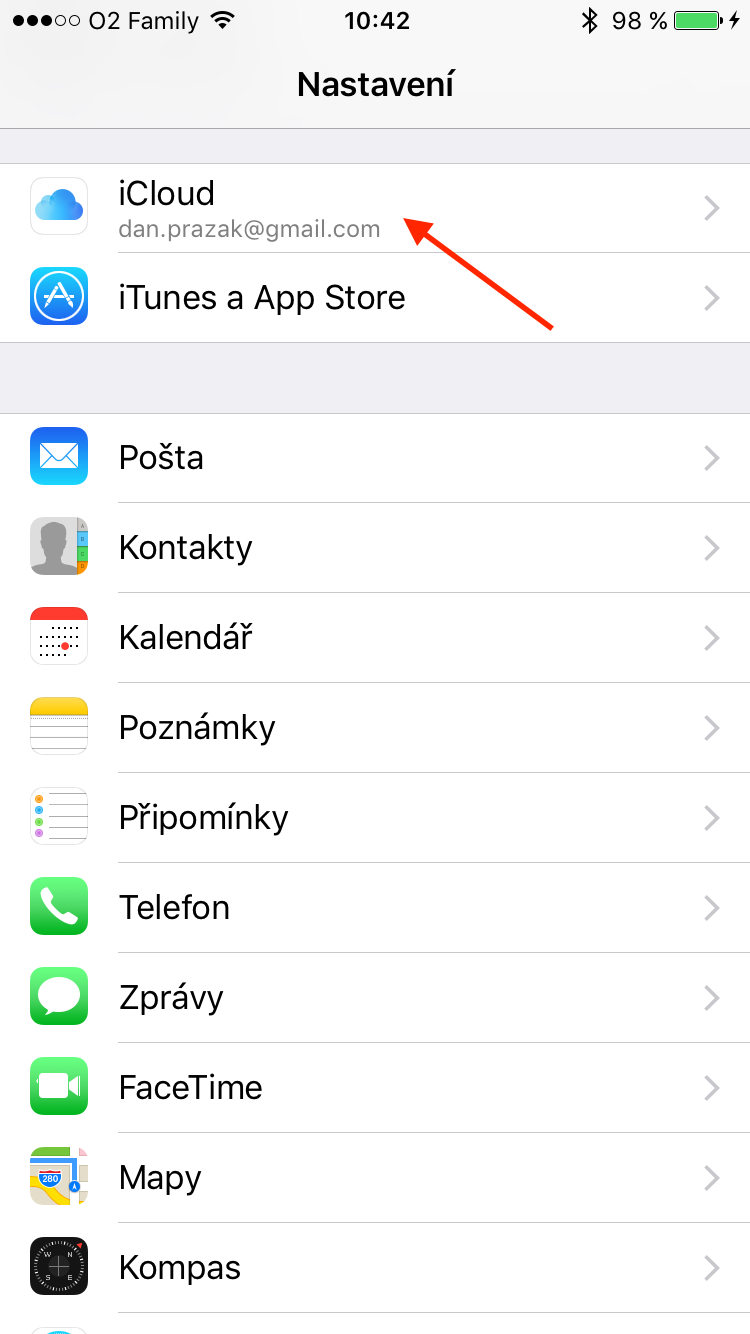750x1334 pixels.
Task: Go to Kontakty settings
Action: pos(374,548)
